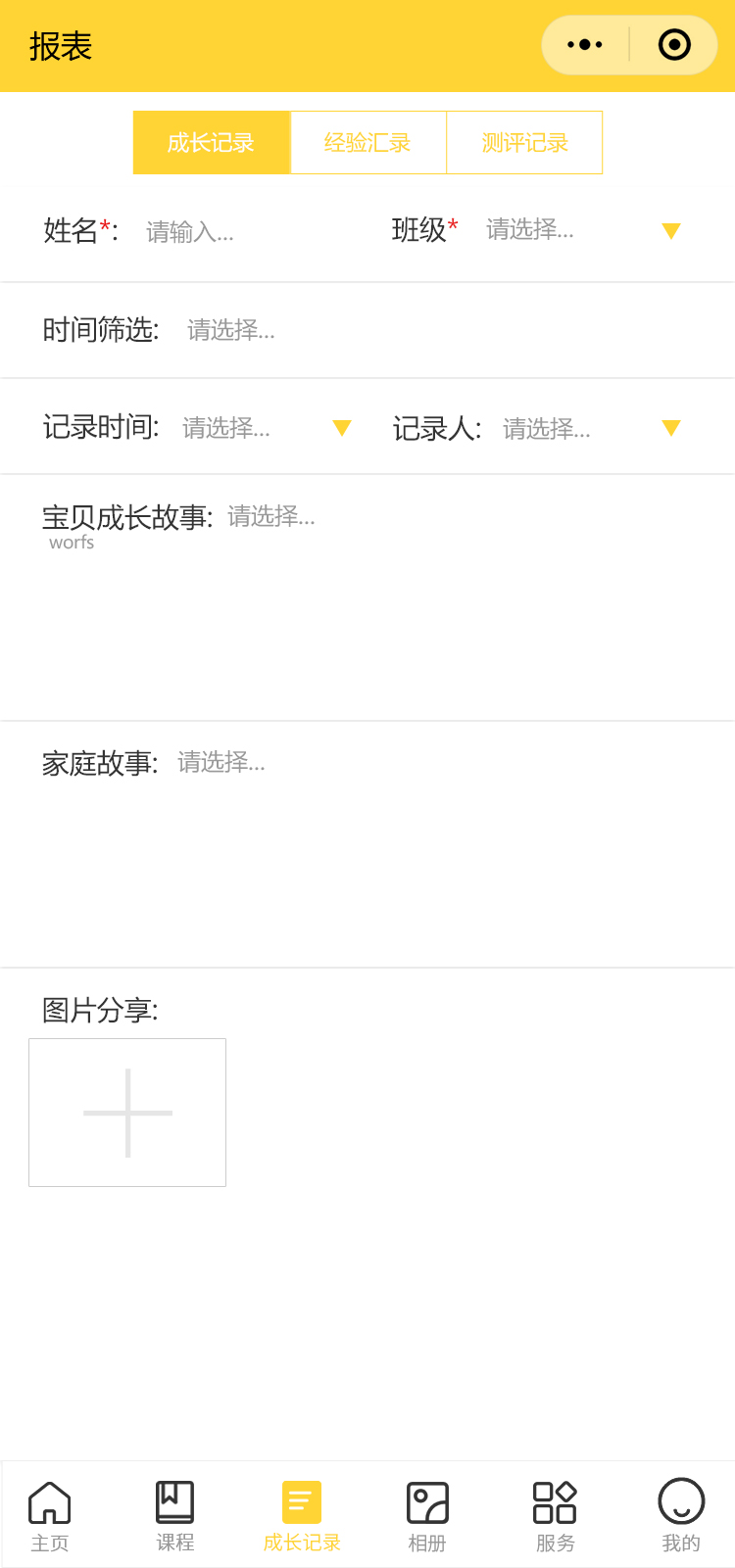
Task: Switch to the 经验汇录 tab
Action: point(367,143)
